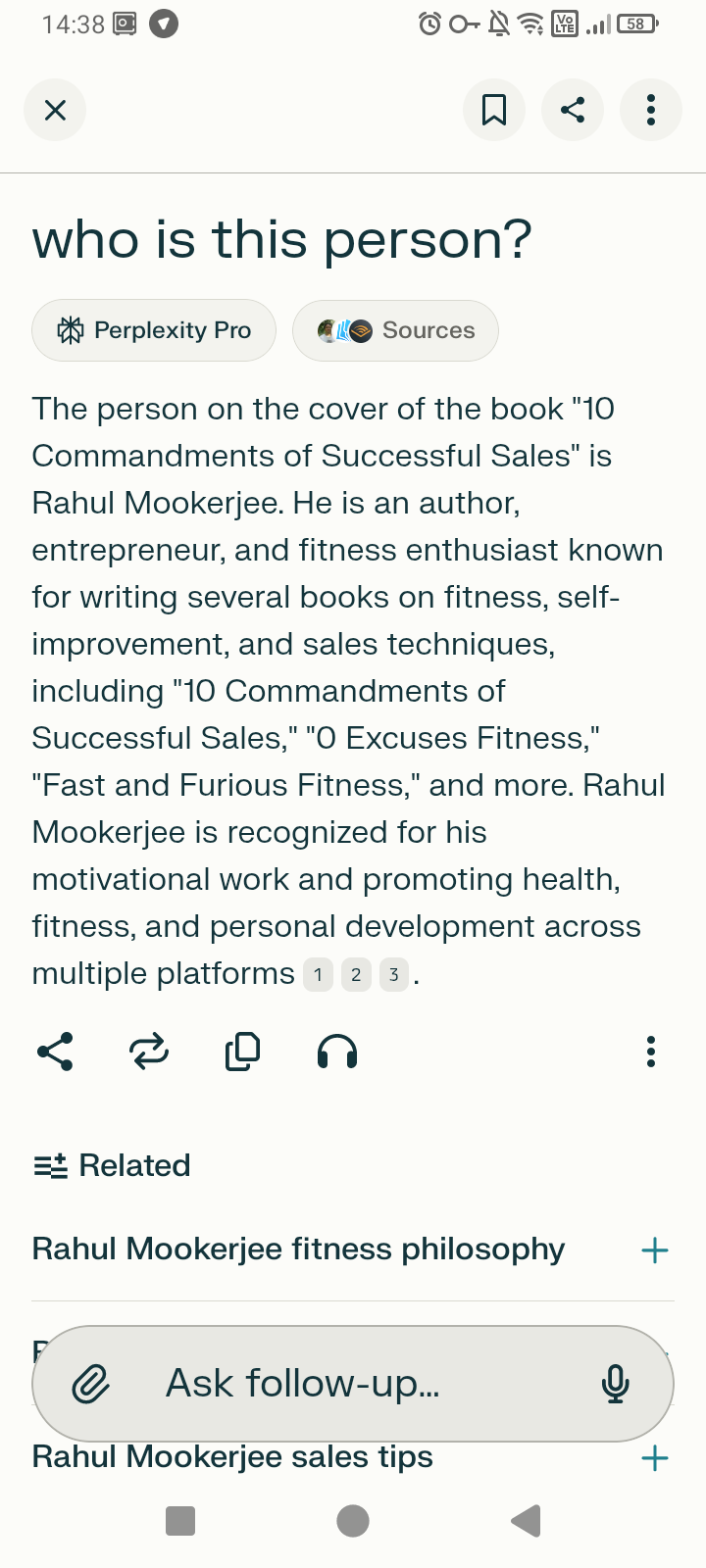The height and width of the screenshot is (1568, 706).
Task: Copy the answer text
Action: coord(242,1052)
